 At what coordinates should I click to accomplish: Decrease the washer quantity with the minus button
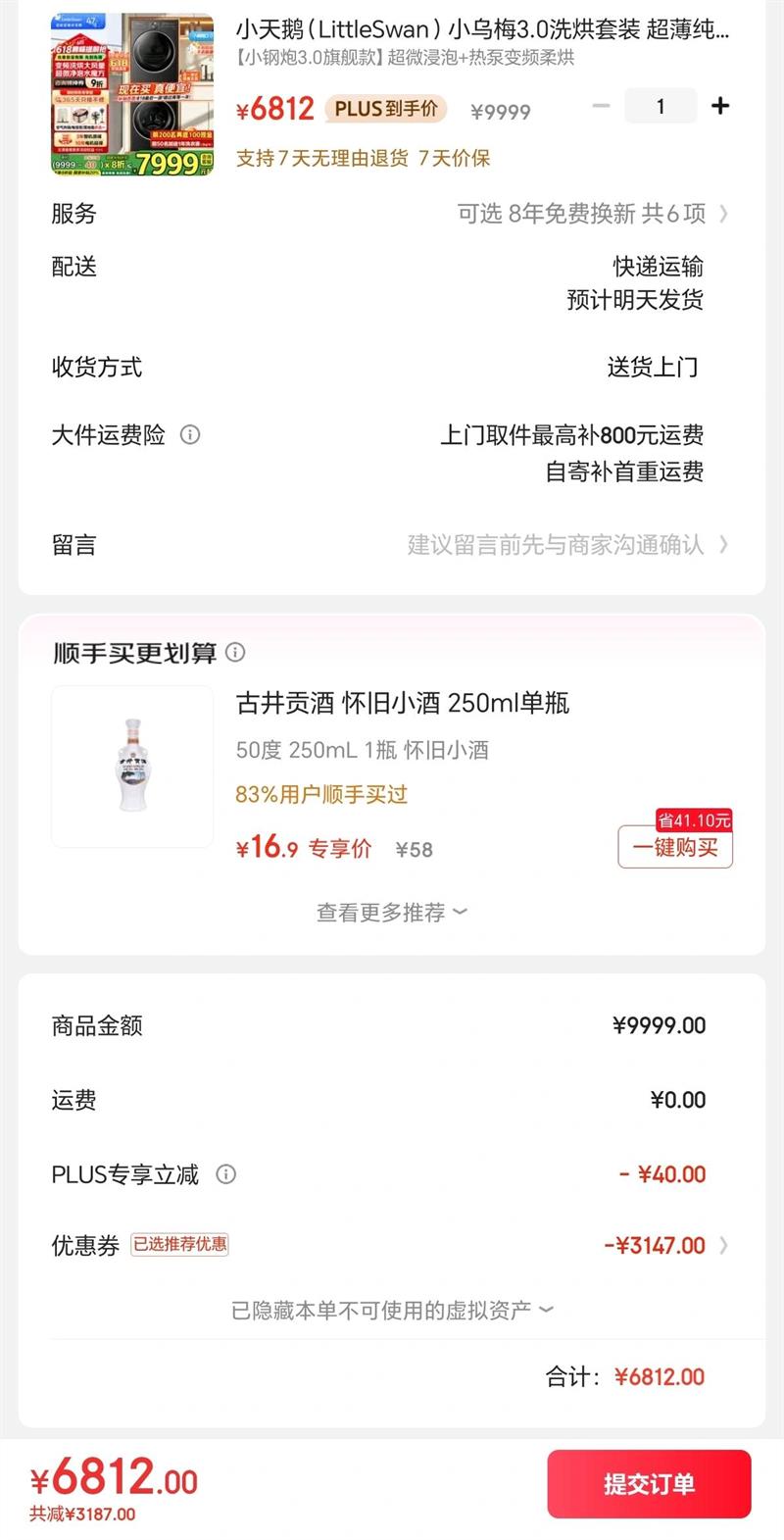(x=602, y=106)
